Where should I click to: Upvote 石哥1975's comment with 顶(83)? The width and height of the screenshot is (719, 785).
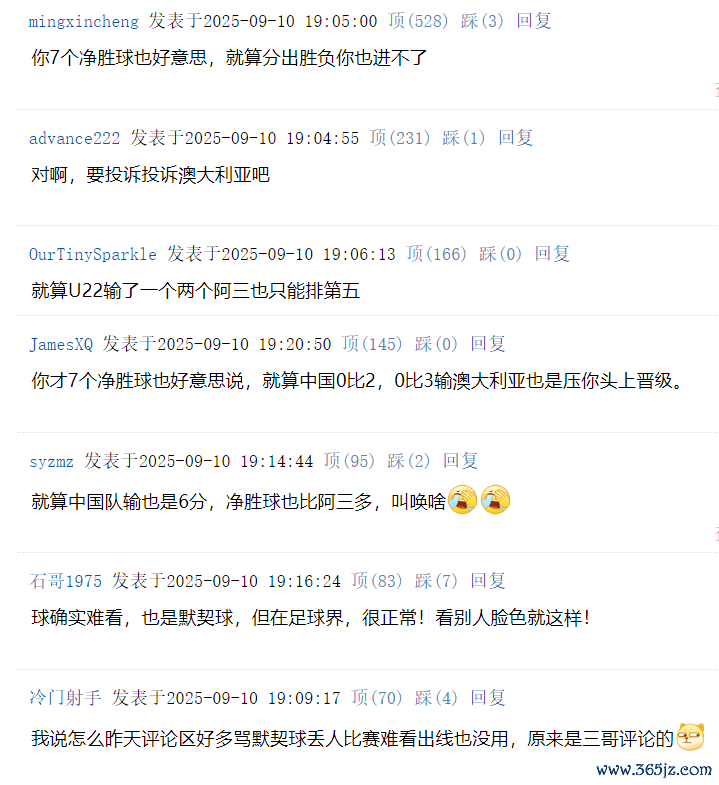(377, 581)
